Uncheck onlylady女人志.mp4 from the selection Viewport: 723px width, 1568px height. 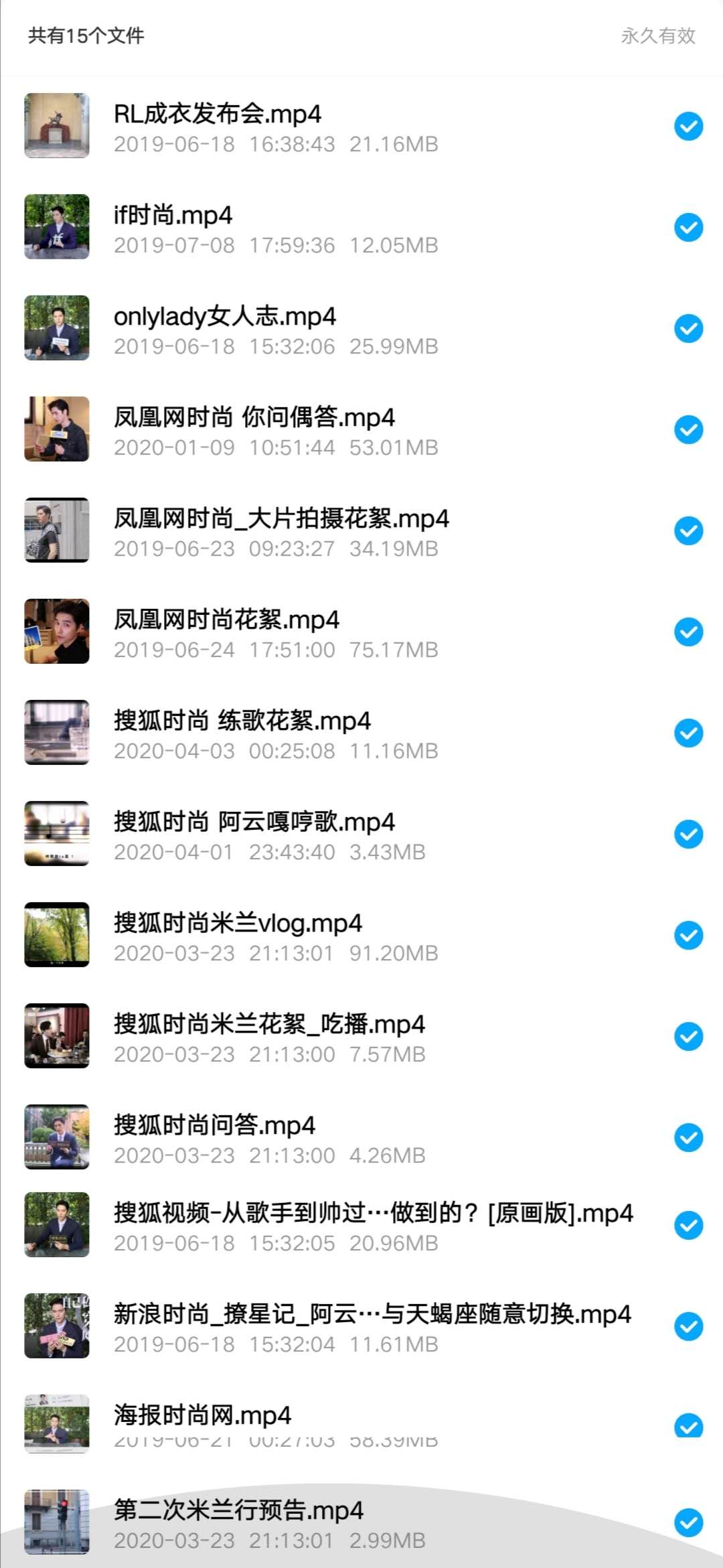[688, 328]
